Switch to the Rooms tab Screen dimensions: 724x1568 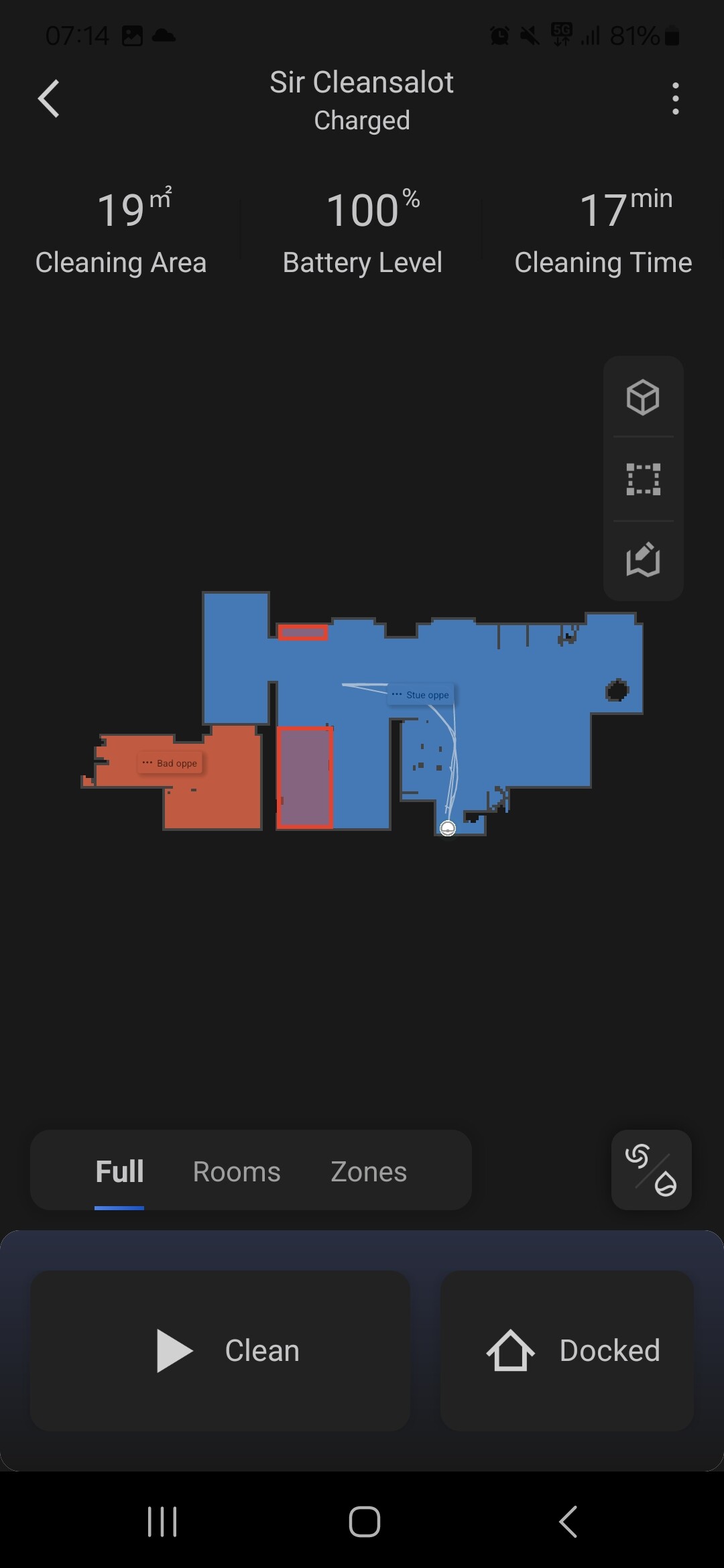pos(236,1172)
